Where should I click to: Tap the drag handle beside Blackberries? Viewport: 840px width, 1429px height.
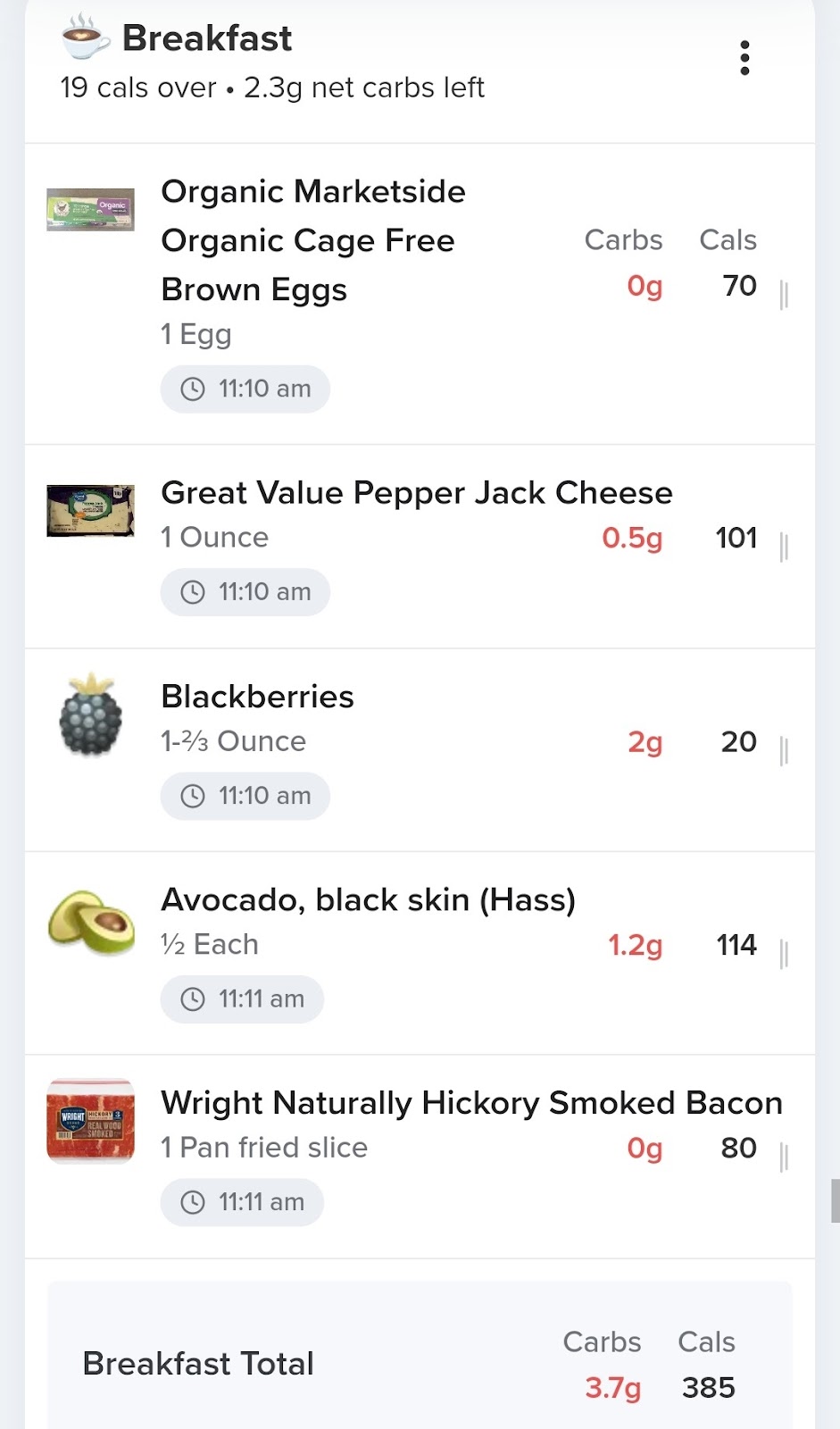coord(784,751)
